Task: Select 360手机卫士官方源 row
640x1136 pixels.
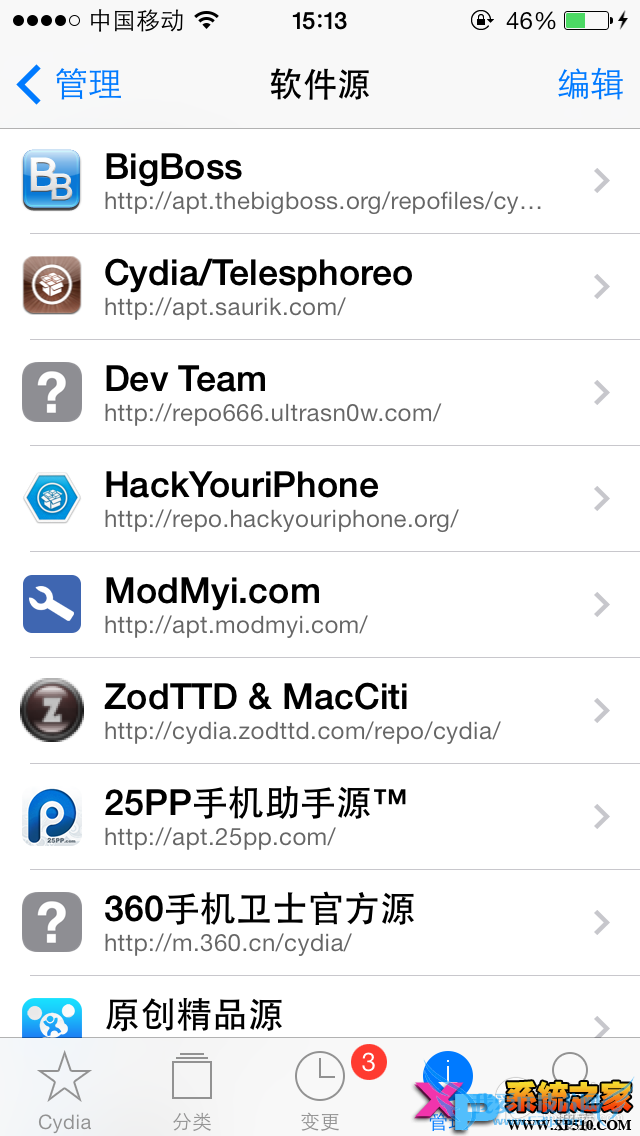Action: [320, 923]
